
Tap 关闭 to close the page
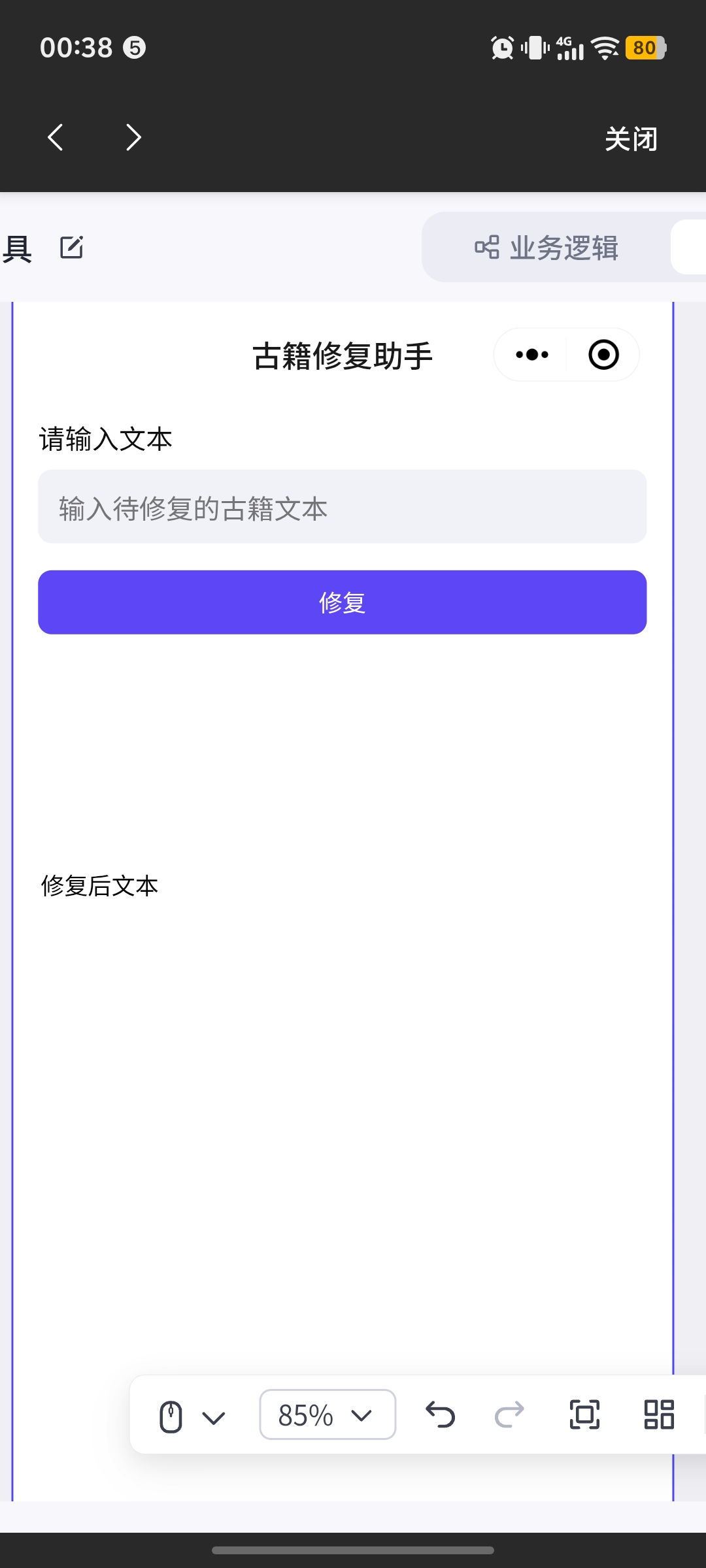coord(630,139)
